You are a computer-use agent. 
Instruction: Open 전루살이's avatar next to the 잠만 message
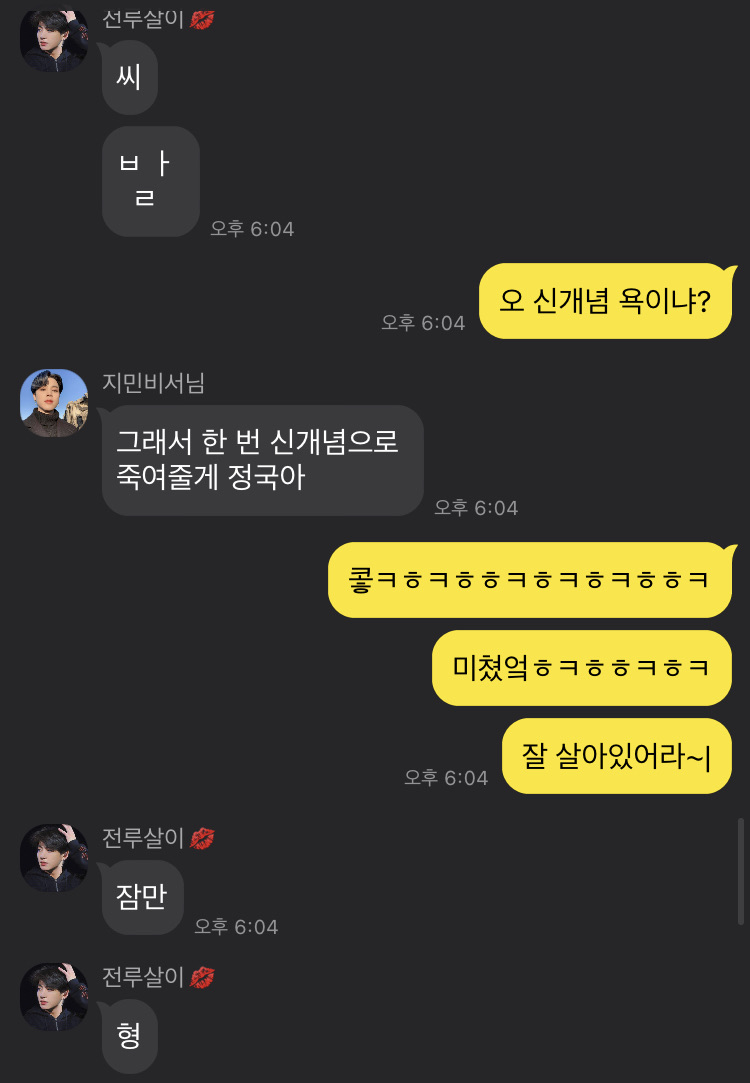[54, 858]
